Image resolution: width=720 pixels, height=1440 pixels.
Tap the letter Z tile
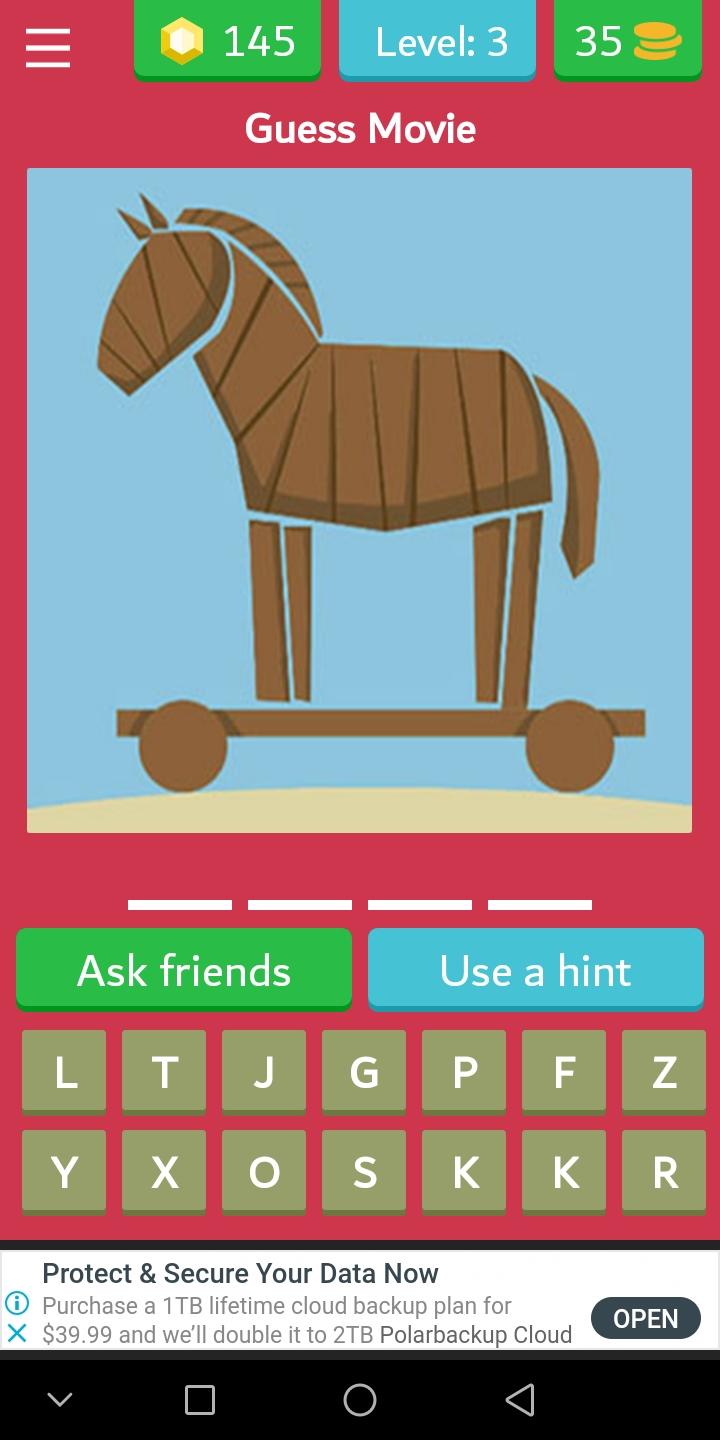pos(664,1071)
